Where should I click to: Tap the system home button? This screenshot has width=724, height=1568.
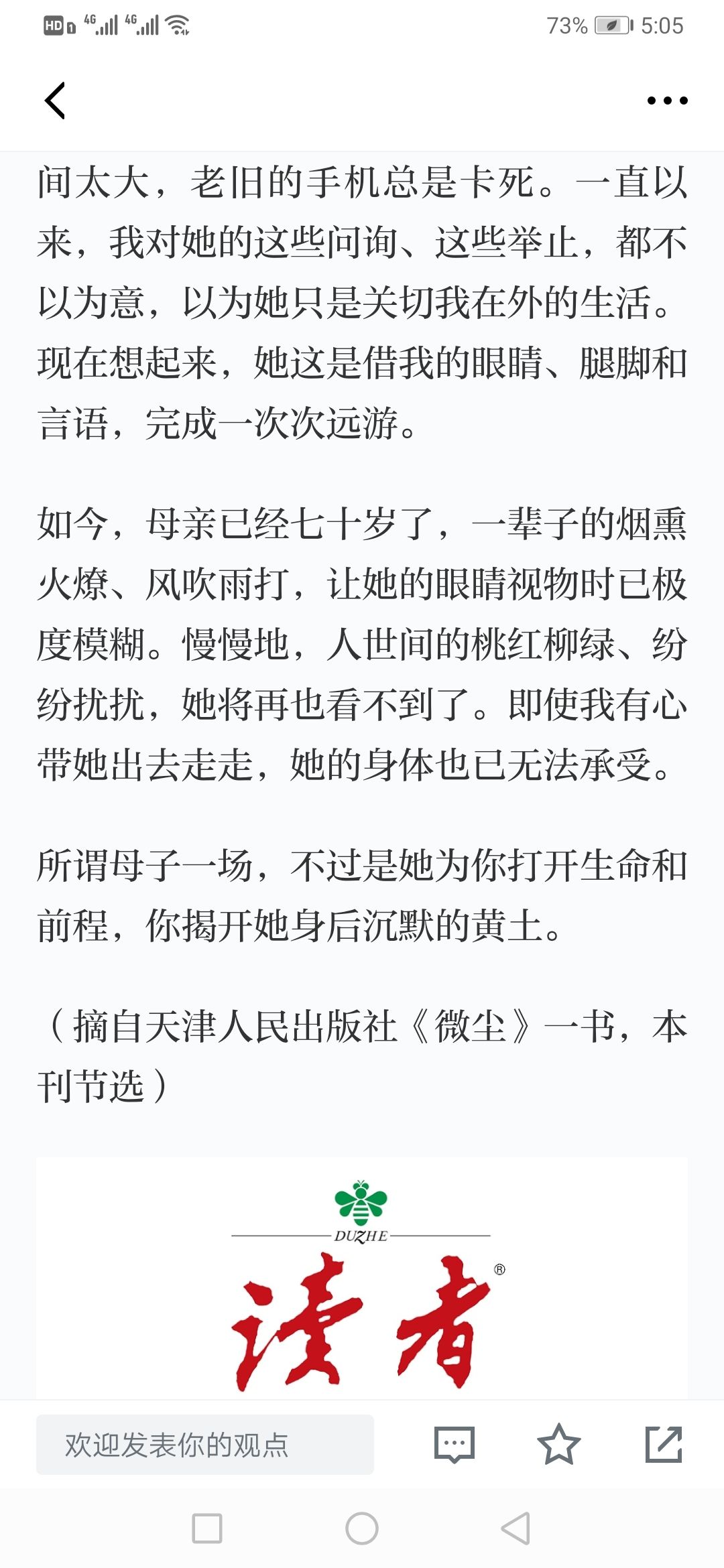coord(362,1528)
